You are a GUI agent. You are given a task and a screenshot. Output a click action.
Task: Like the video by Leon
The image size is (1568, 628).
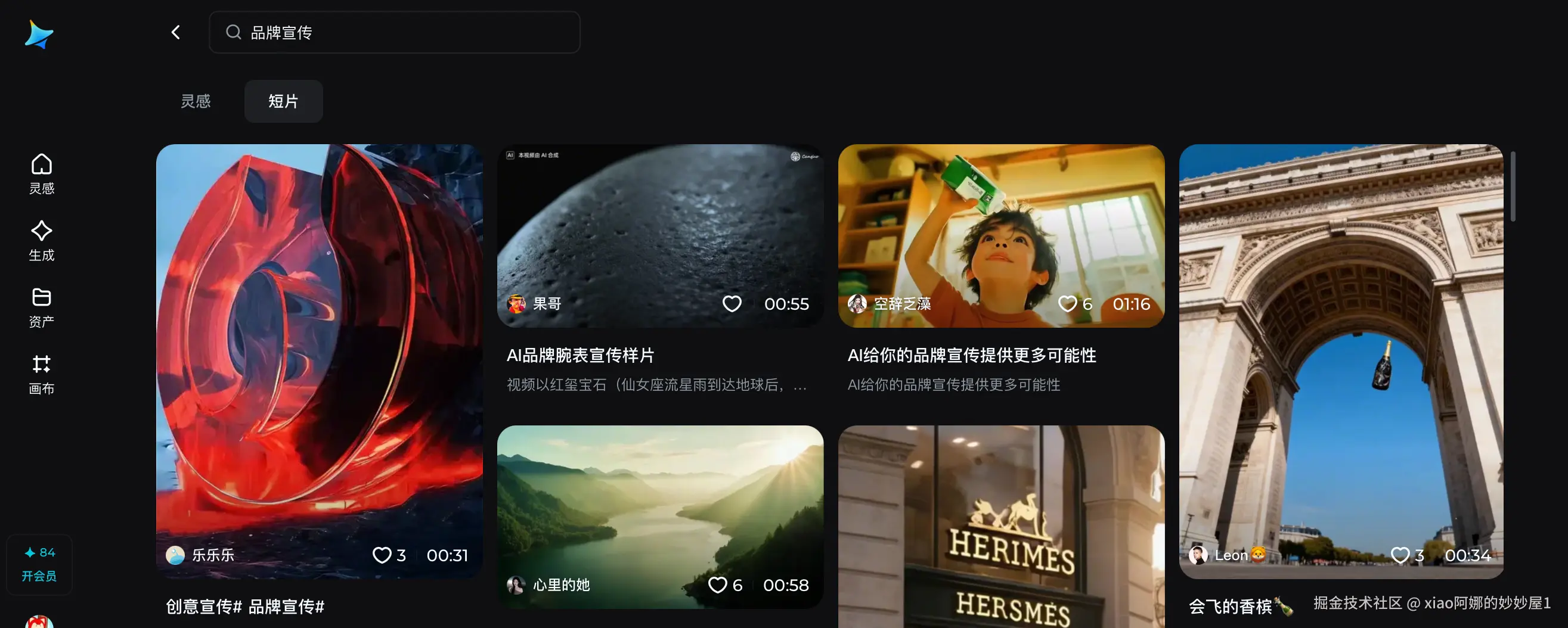coord(1400,555)
